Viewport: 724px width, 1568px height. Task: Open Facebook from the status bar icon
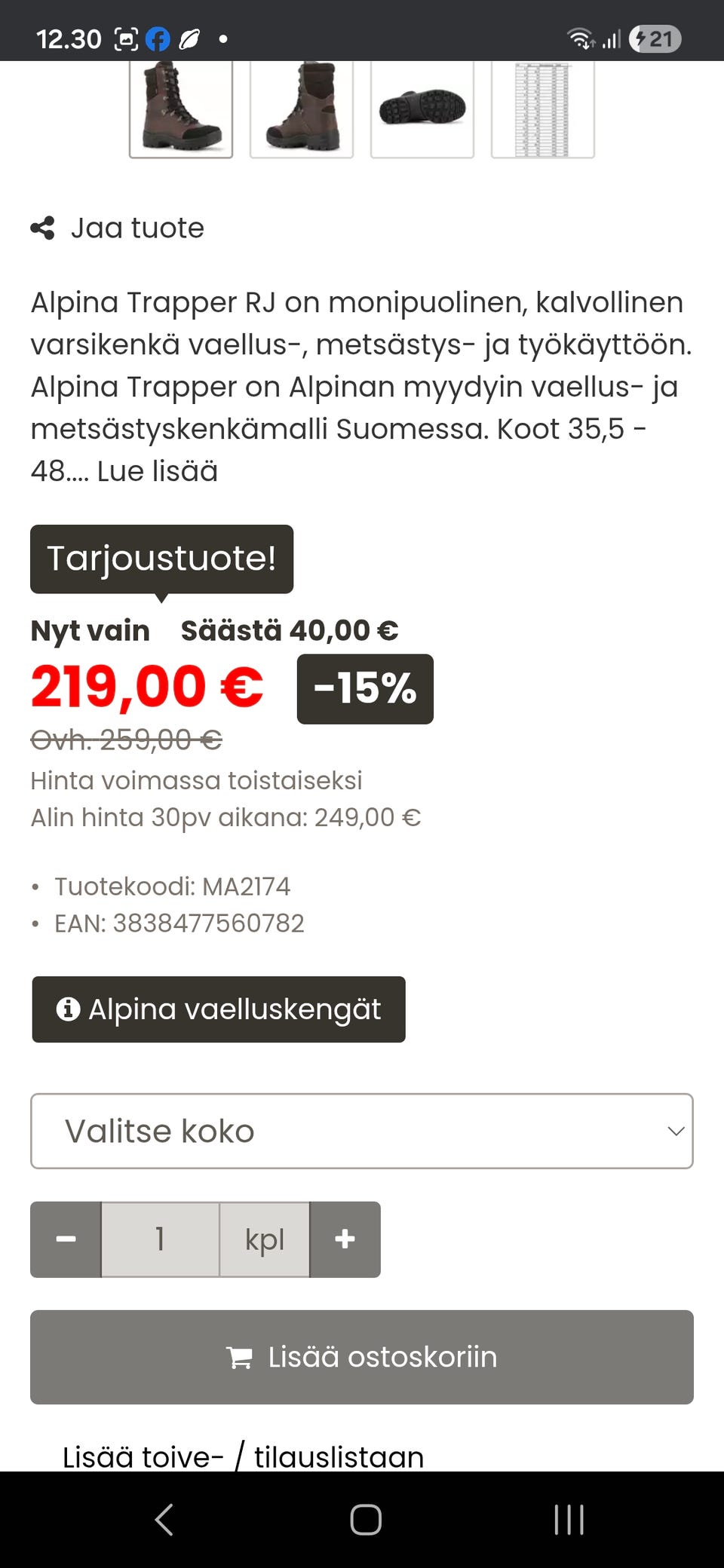157,38
